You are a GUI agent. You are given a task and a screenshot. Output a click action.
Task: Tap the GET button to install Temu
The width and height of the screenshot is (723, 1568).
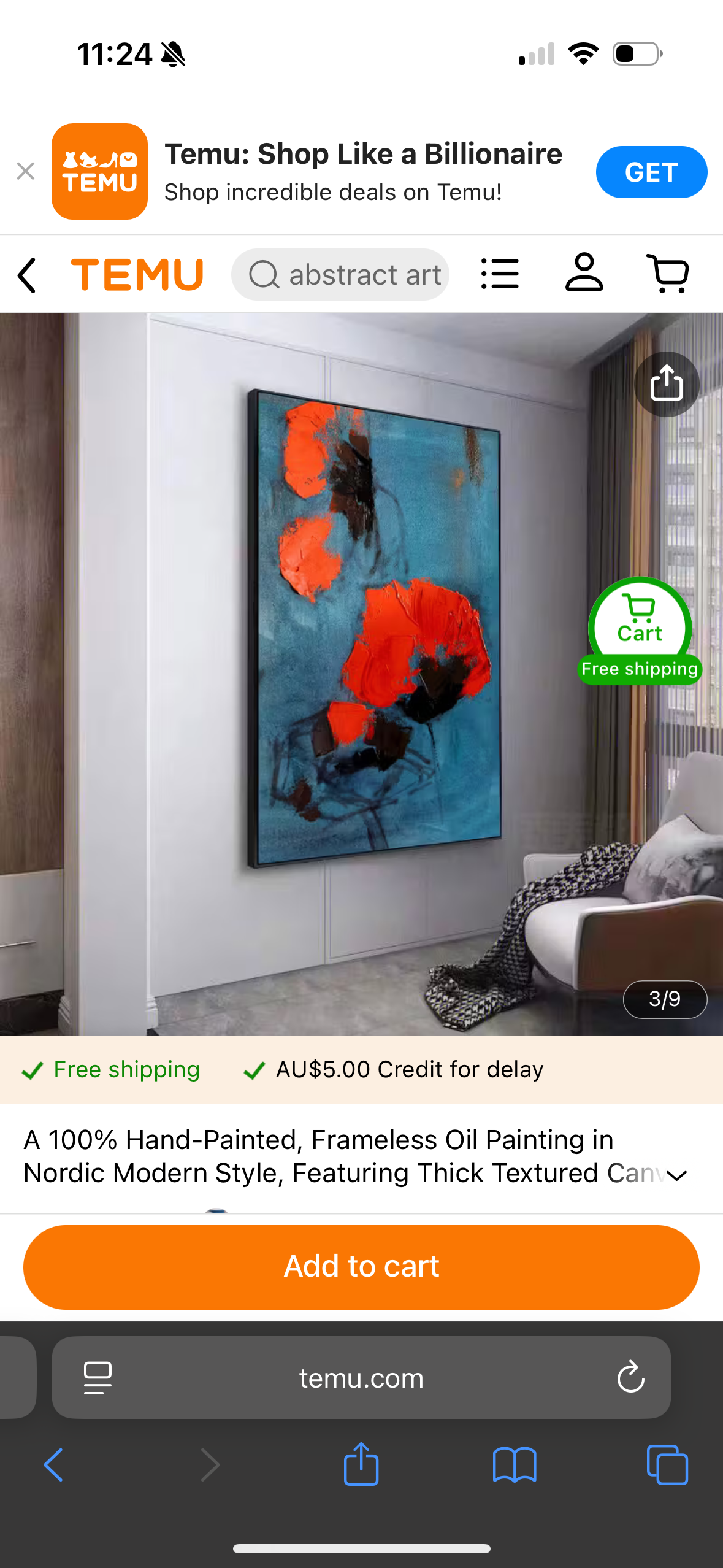click(651, 172)
